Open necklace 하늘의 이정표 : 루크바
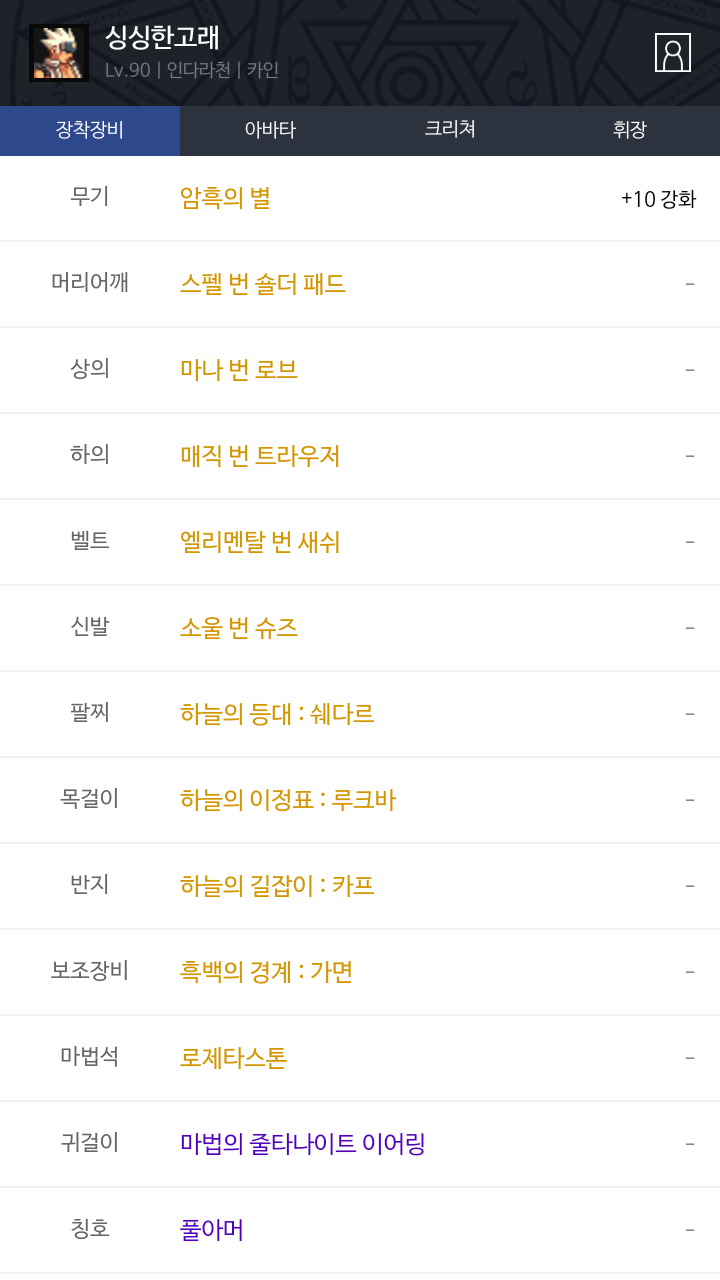This screenshot has height=1280, width=720. [x=288, y=800]
